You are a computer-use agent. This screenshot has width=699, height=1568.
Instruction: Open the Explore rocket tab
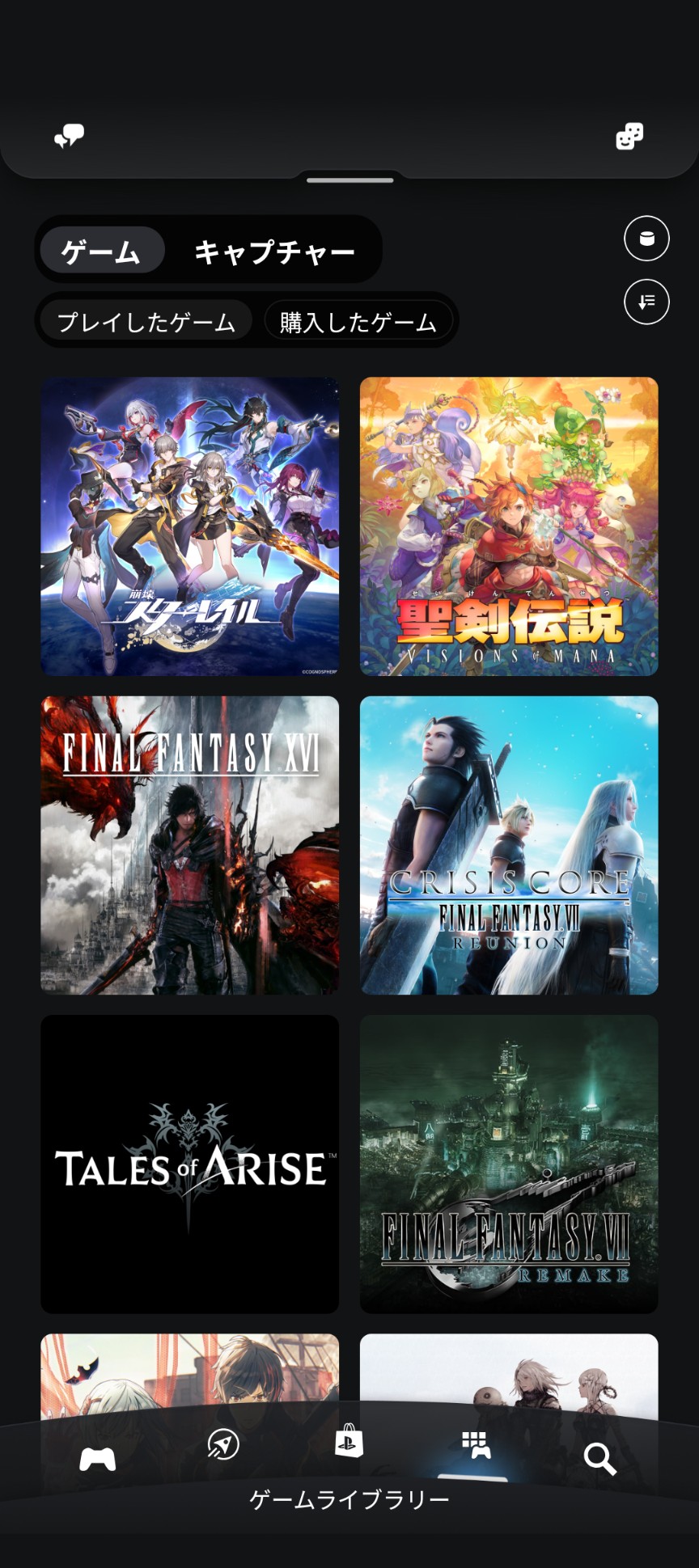(223, 1444)
